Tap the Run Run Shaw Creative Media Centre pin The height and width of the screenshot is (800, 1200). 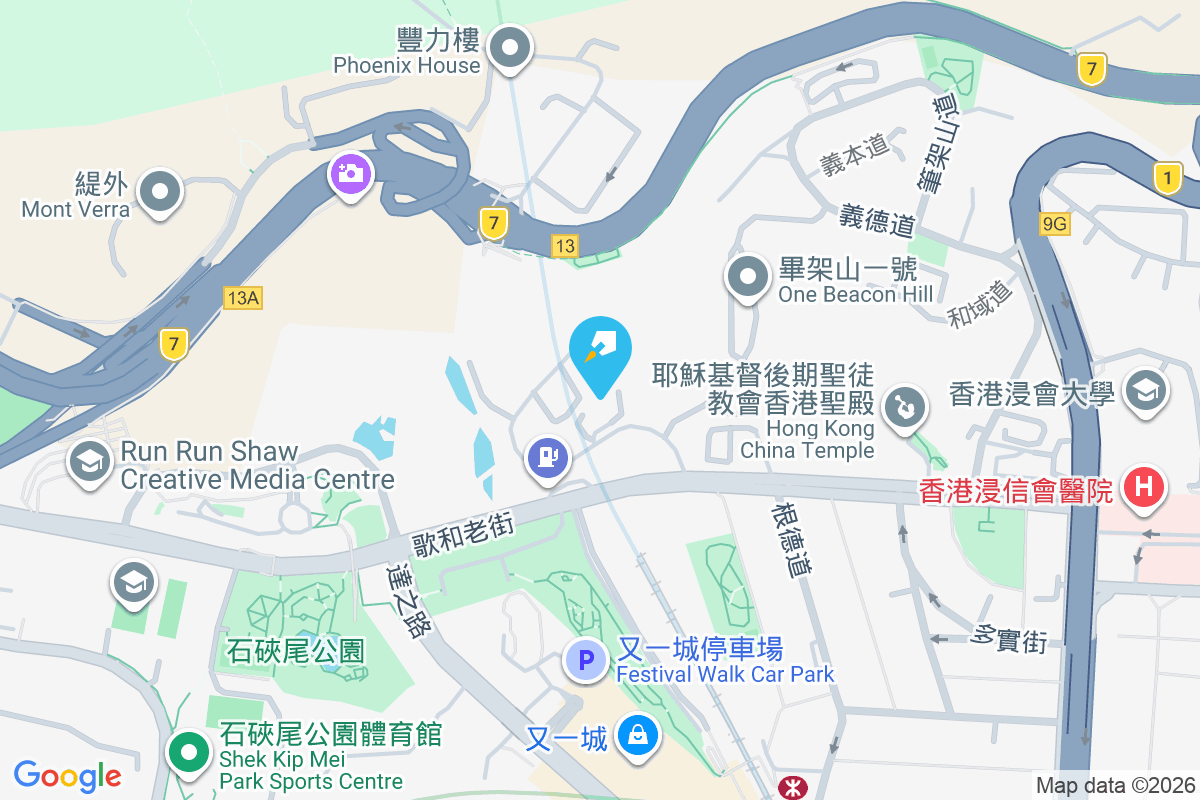point(90,461)
